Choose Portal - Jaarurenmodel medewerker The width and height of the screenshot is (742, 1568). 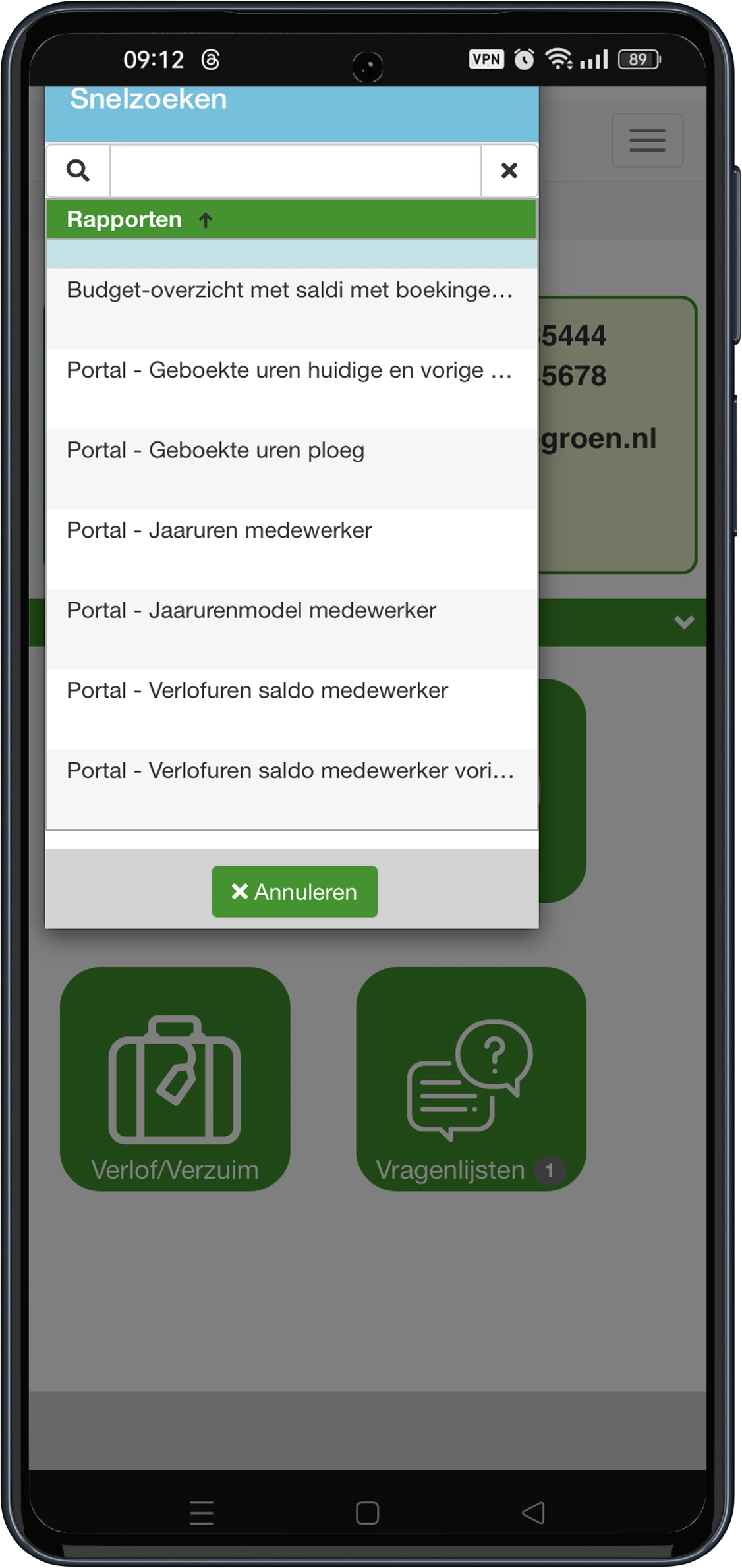[x=251, y=611]
